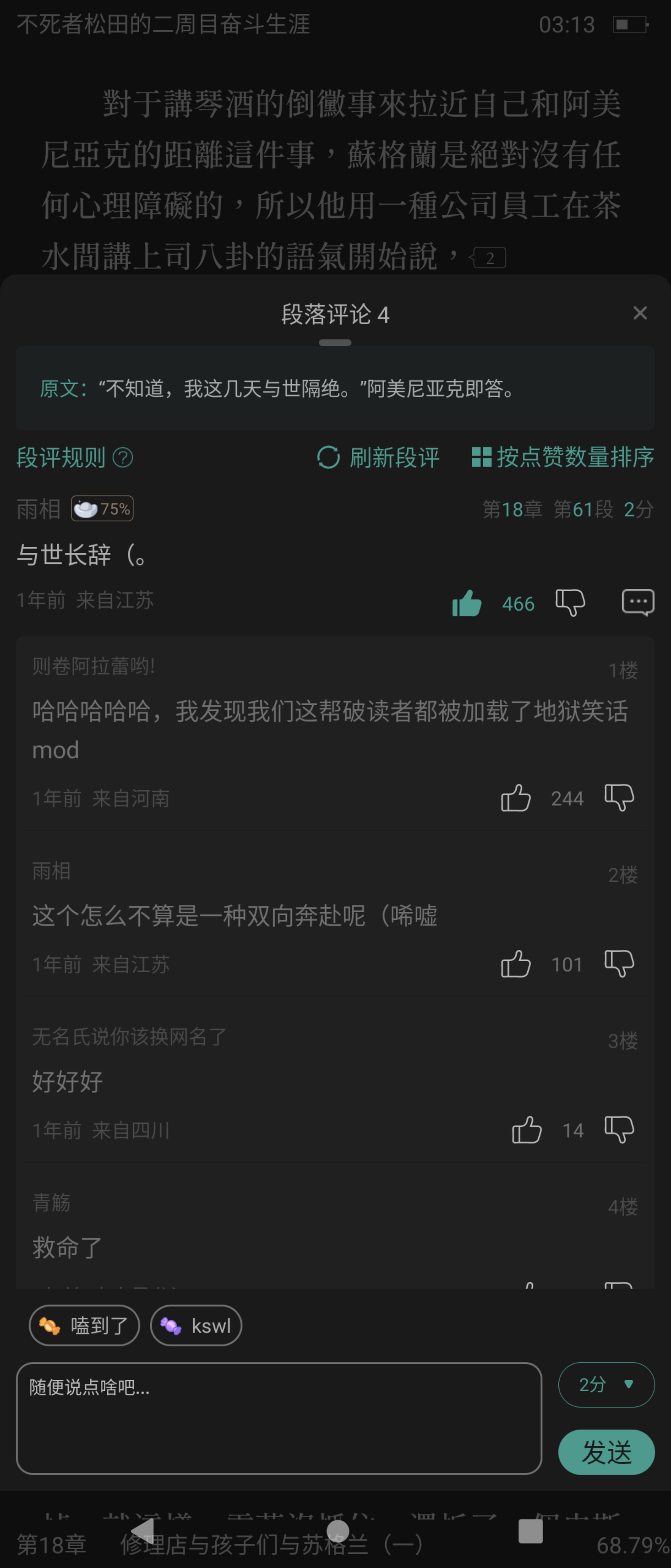Open paragraph comment bubble marked 2
This screenshot has height=1568, width=671.
point(489,258)
